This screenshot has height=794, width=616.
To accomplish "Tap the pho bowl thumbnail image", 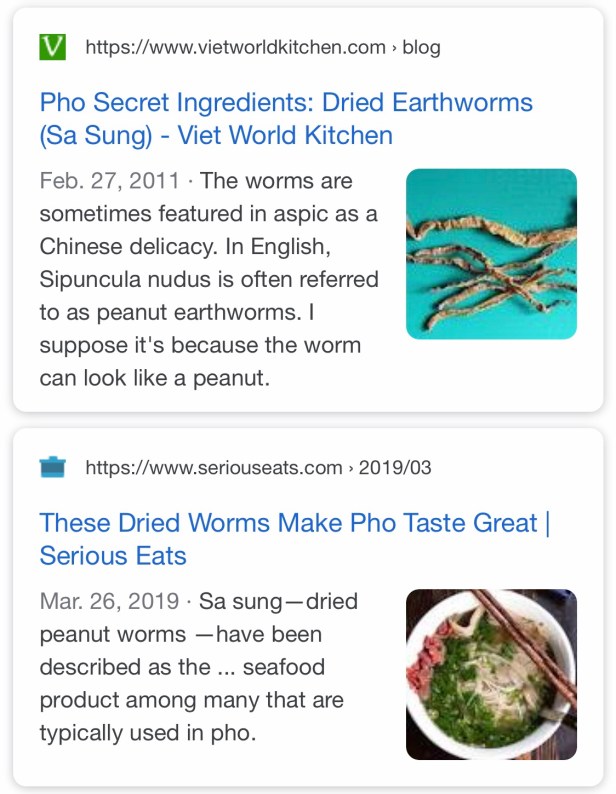I will pos(491,674).
